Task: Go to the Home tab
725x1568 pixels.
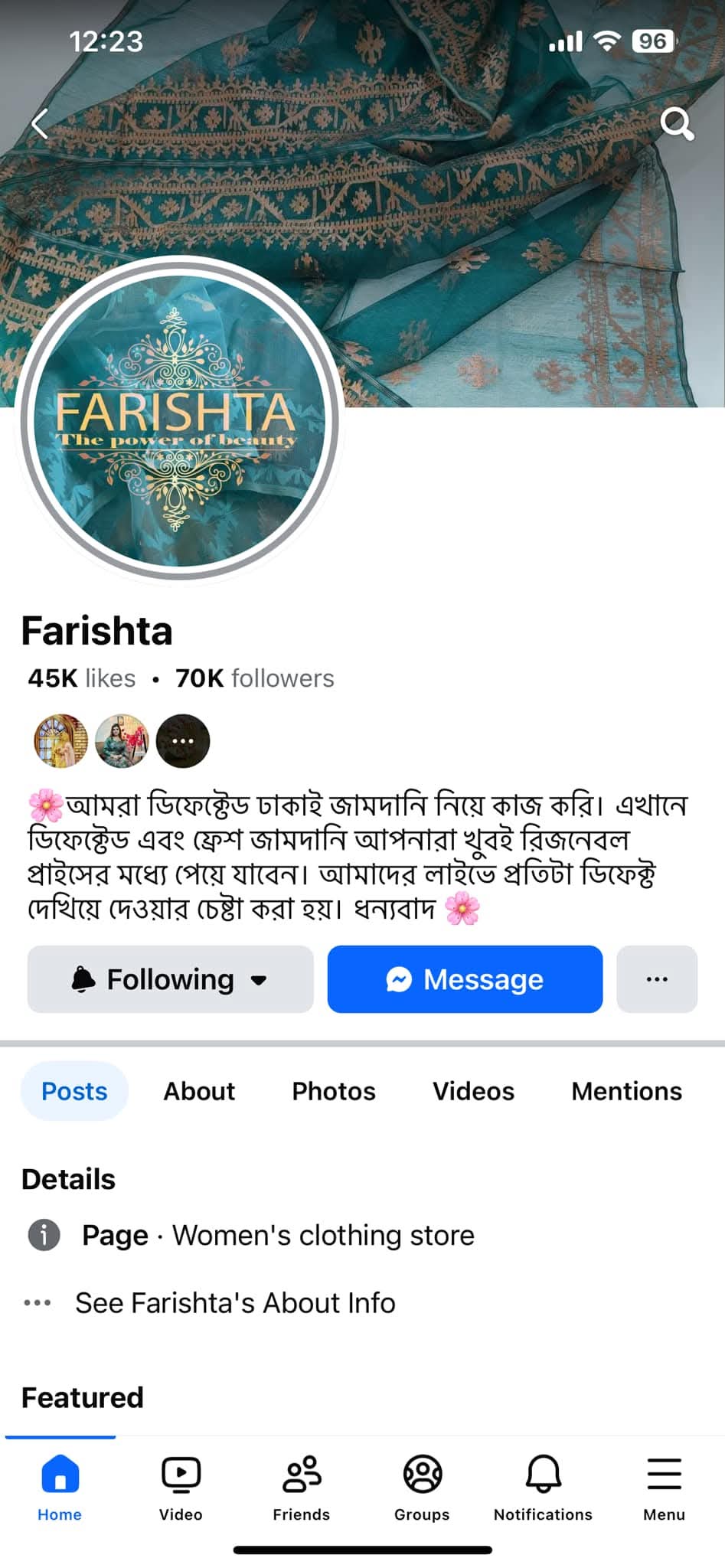Action: point(60,1488)
